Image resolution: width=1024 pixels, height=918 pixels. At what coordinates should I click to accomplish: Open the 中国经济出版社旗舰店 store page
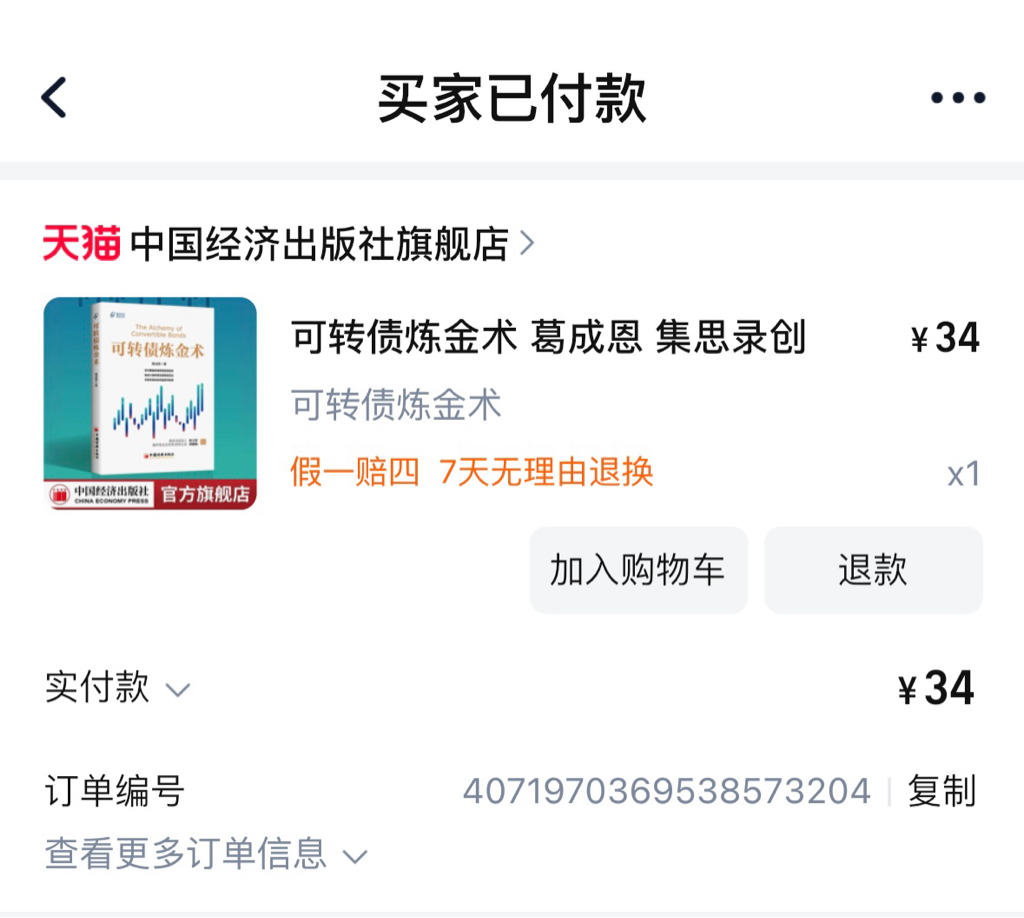tap(320, 244)
